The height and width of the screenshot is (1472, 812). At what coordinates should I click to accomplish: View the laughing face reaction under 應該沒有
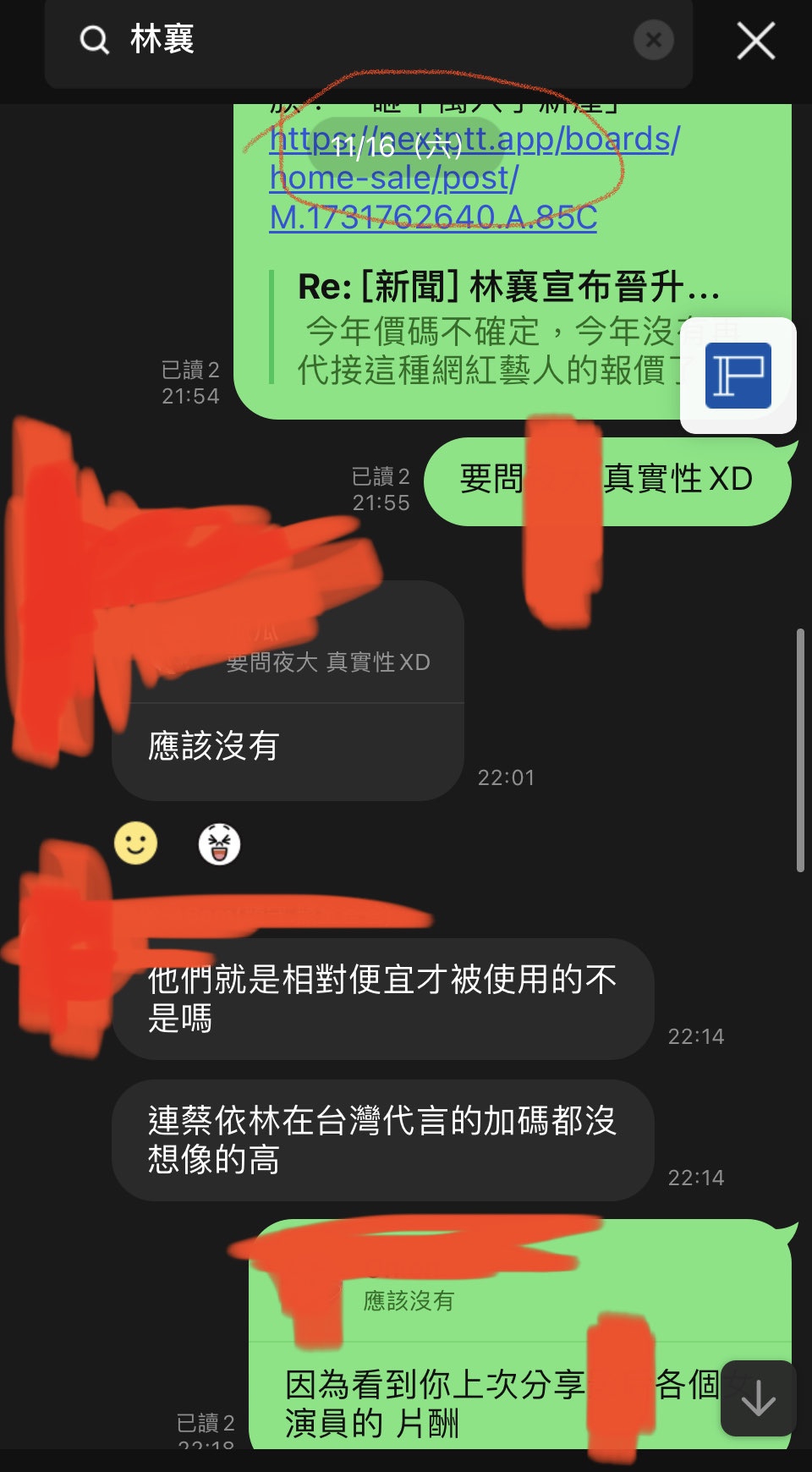tap(219, 844)
